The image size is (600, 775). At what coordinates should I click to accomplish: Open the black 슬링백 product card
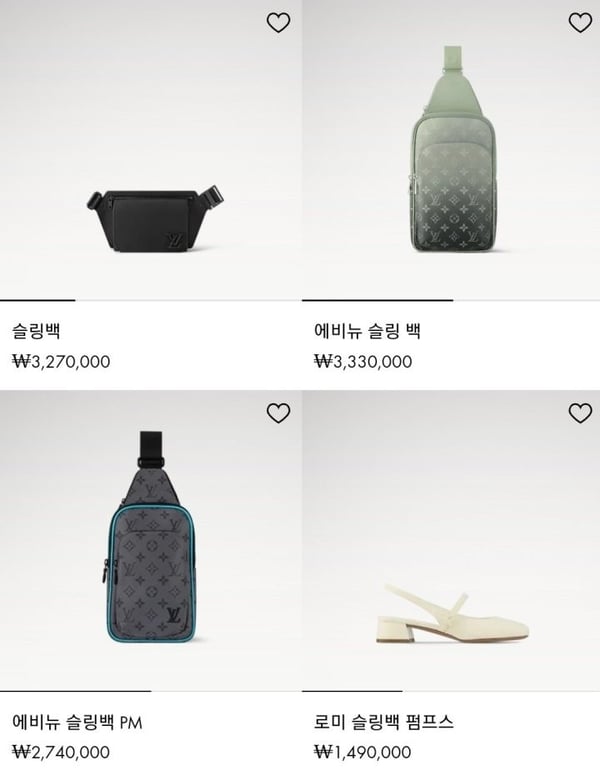pyautogui.click(x=152, y=217)
